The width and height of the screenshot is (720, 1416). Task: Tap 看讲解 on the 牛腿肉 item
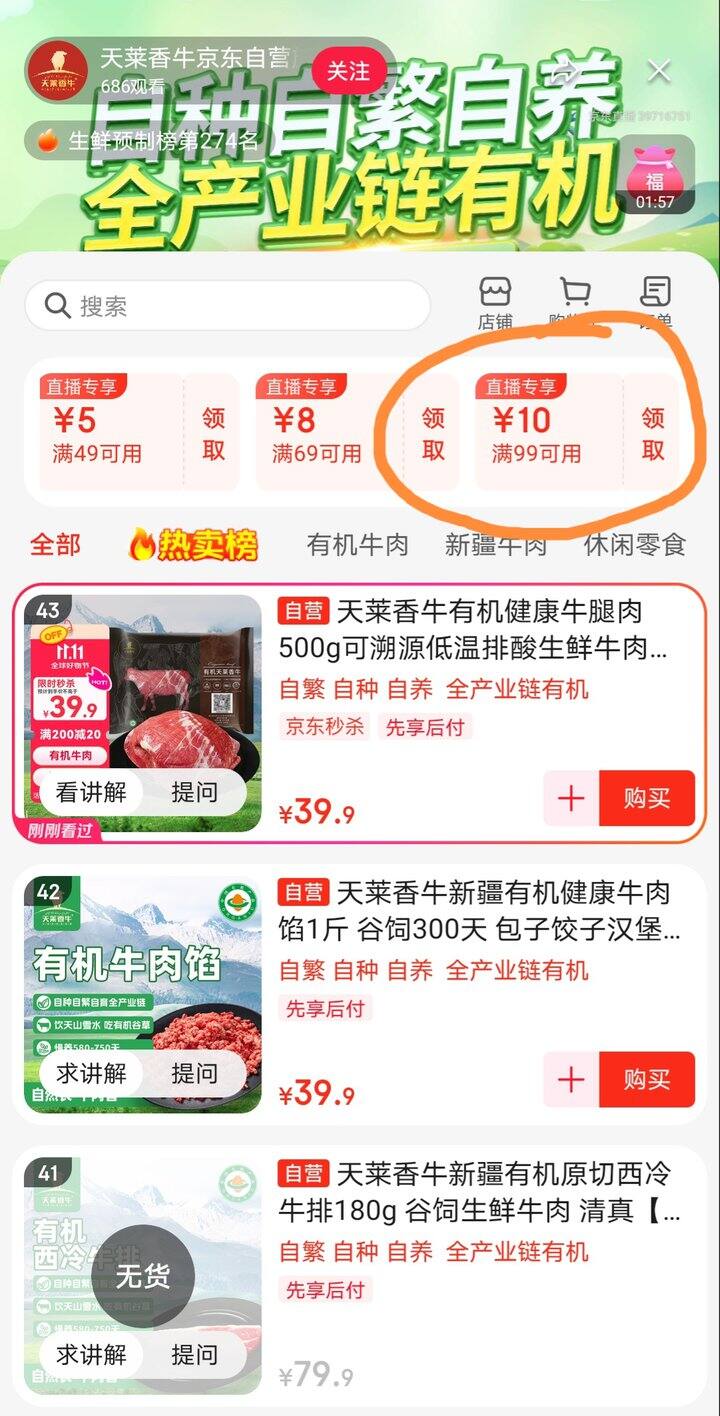point(91,792)
